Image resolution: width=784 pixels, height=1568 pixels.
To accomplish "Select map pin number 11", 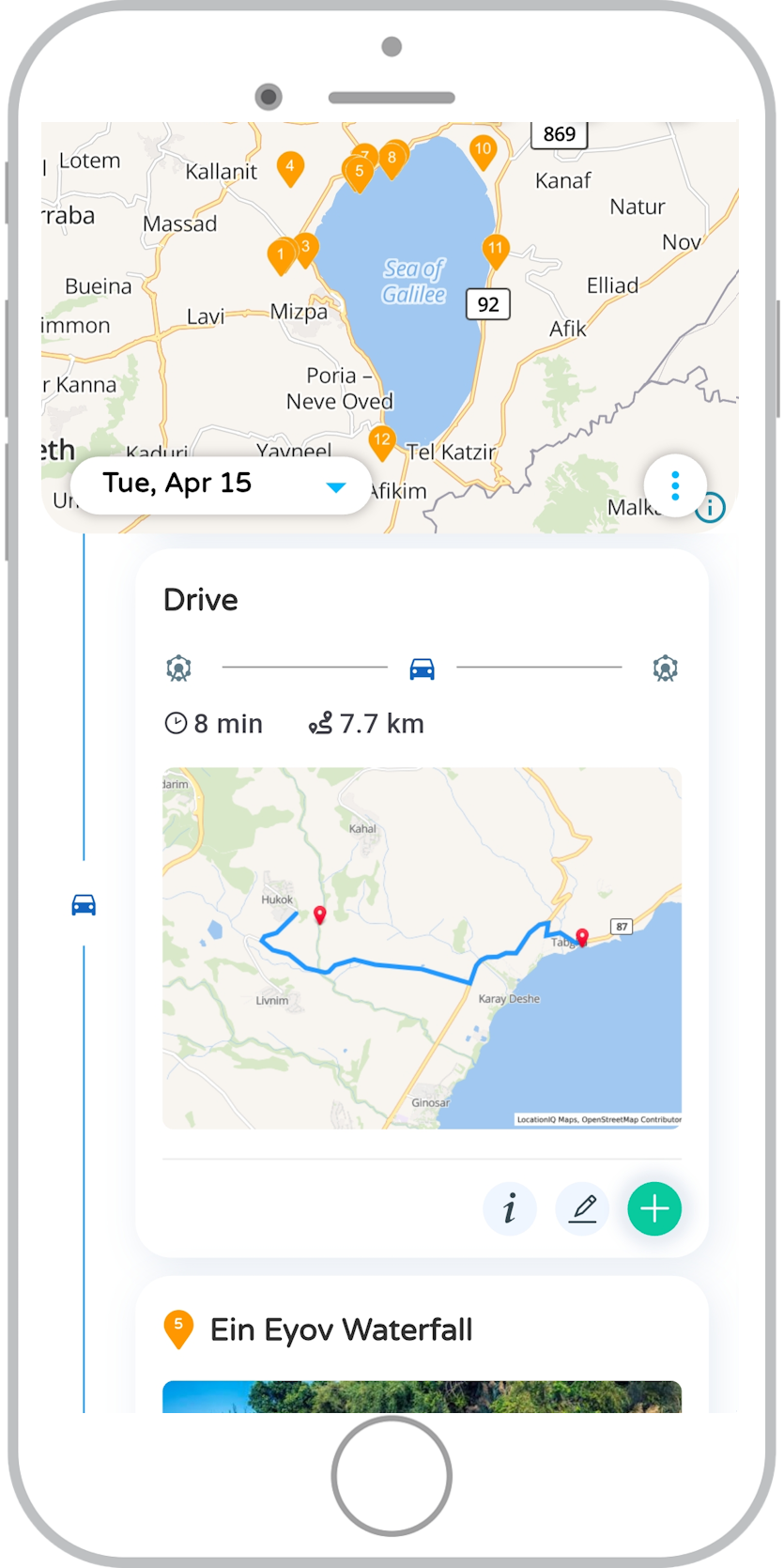I will 496,251.
